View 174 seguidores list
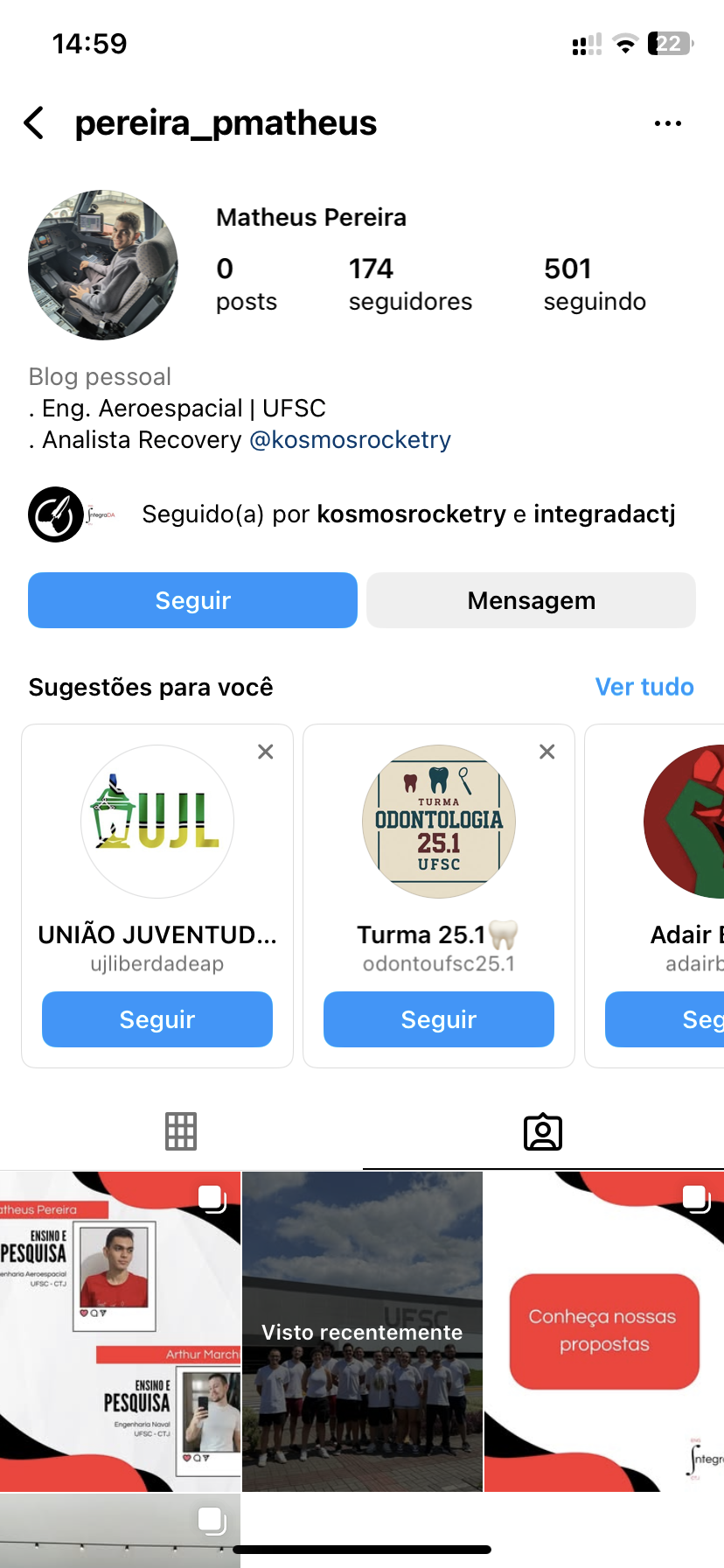724x1568 pixels. click(409, 284)
